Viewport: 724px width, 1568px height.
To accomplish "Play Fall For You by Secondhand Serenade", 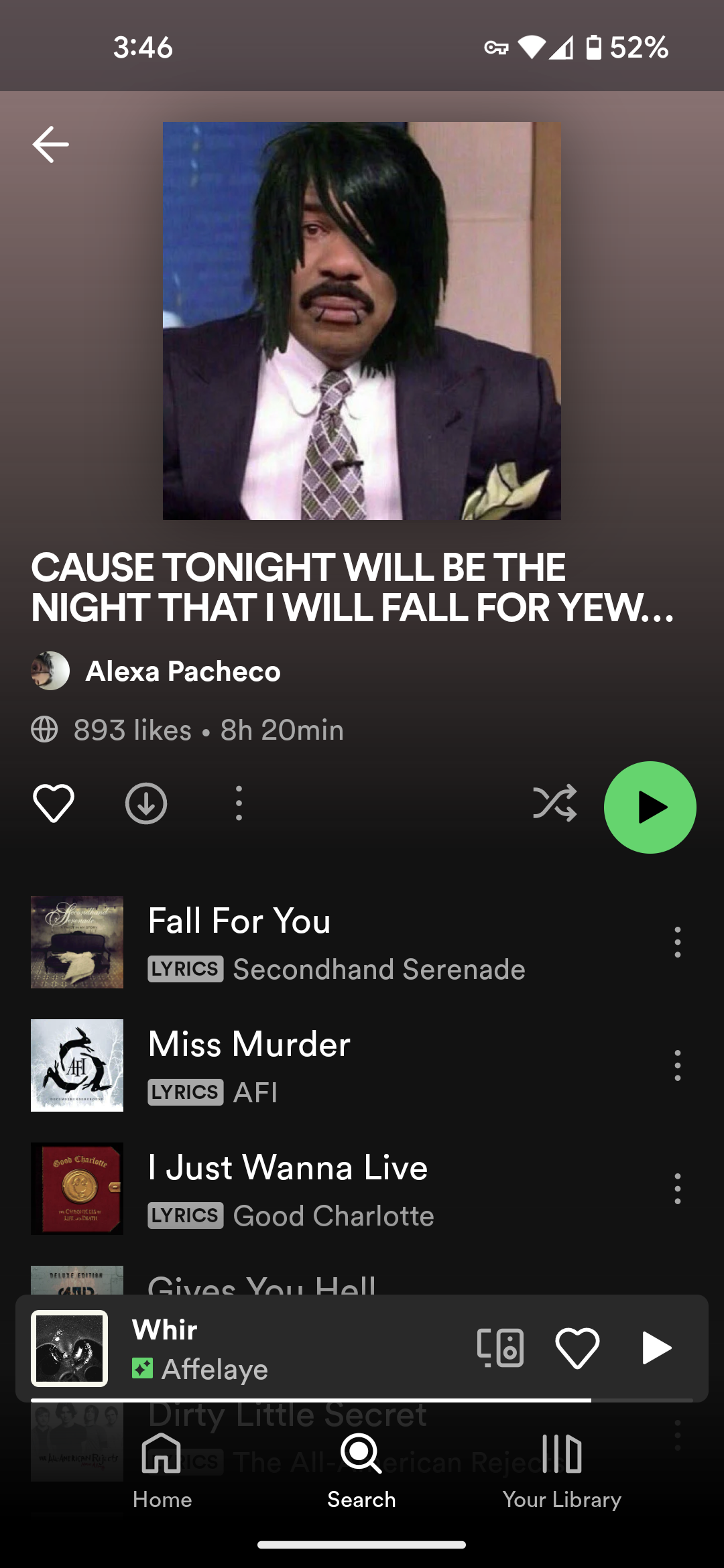I will (335, 941).
